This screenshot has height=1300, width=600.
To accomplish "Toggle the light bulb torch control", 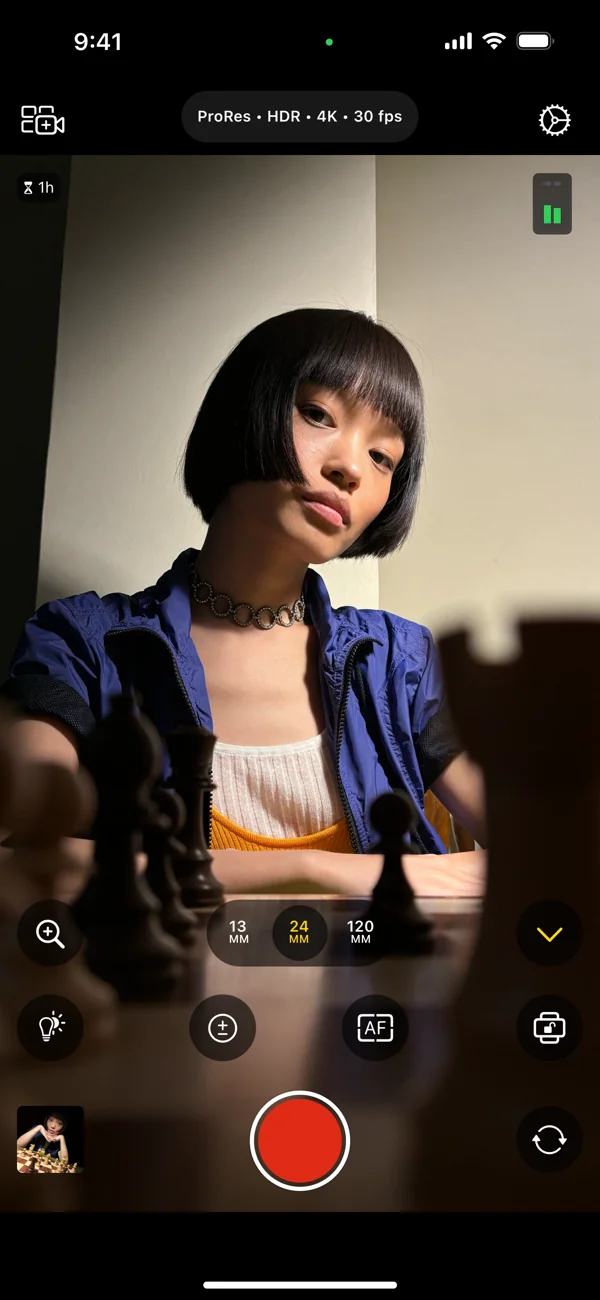I will click(50, 1028).
